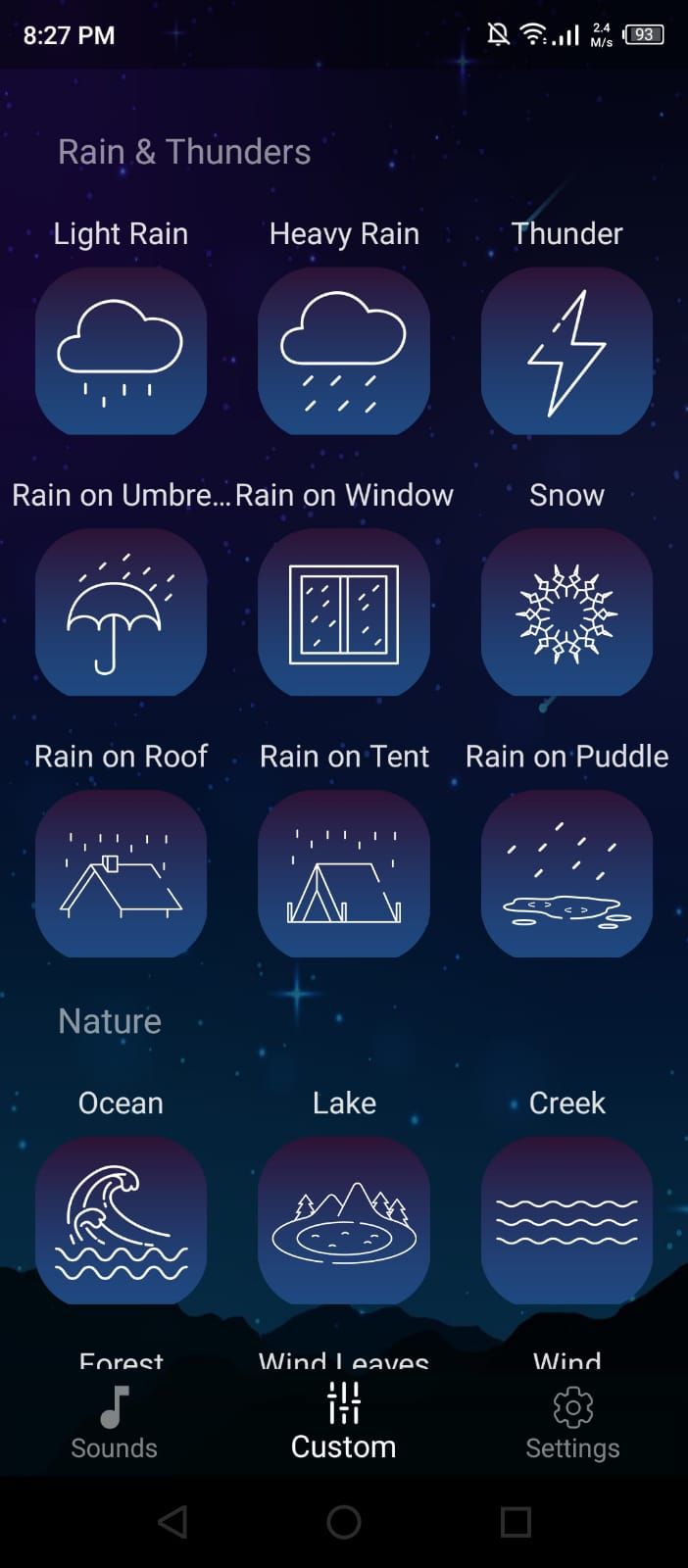Image resolution: width=688 pixels, height=1568 pixels.
Task: Choose the Rain on Window sound
Action: click(x=344, y=612)
